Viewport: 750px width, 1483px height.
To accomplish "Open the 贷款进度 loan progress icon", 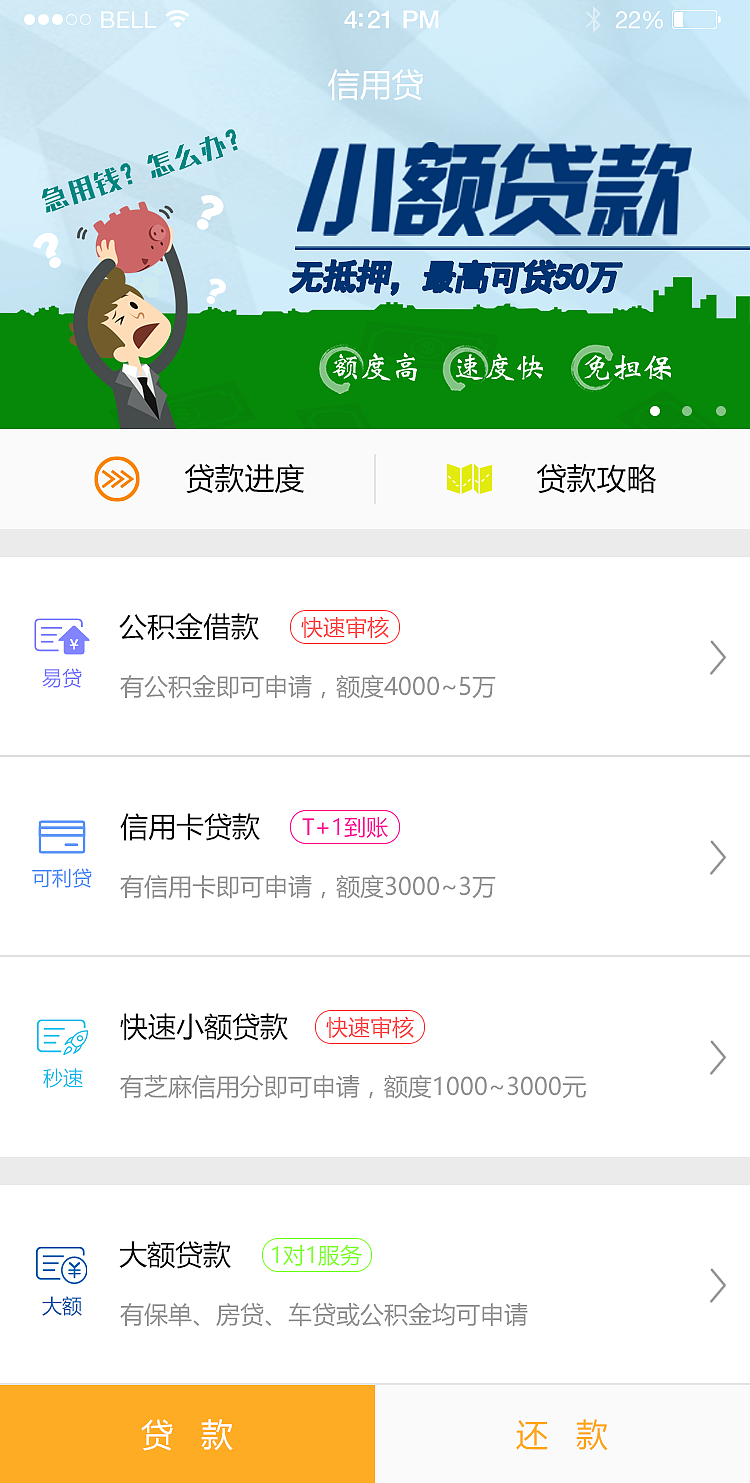I will pyautogui.click(x=117, y=478).
